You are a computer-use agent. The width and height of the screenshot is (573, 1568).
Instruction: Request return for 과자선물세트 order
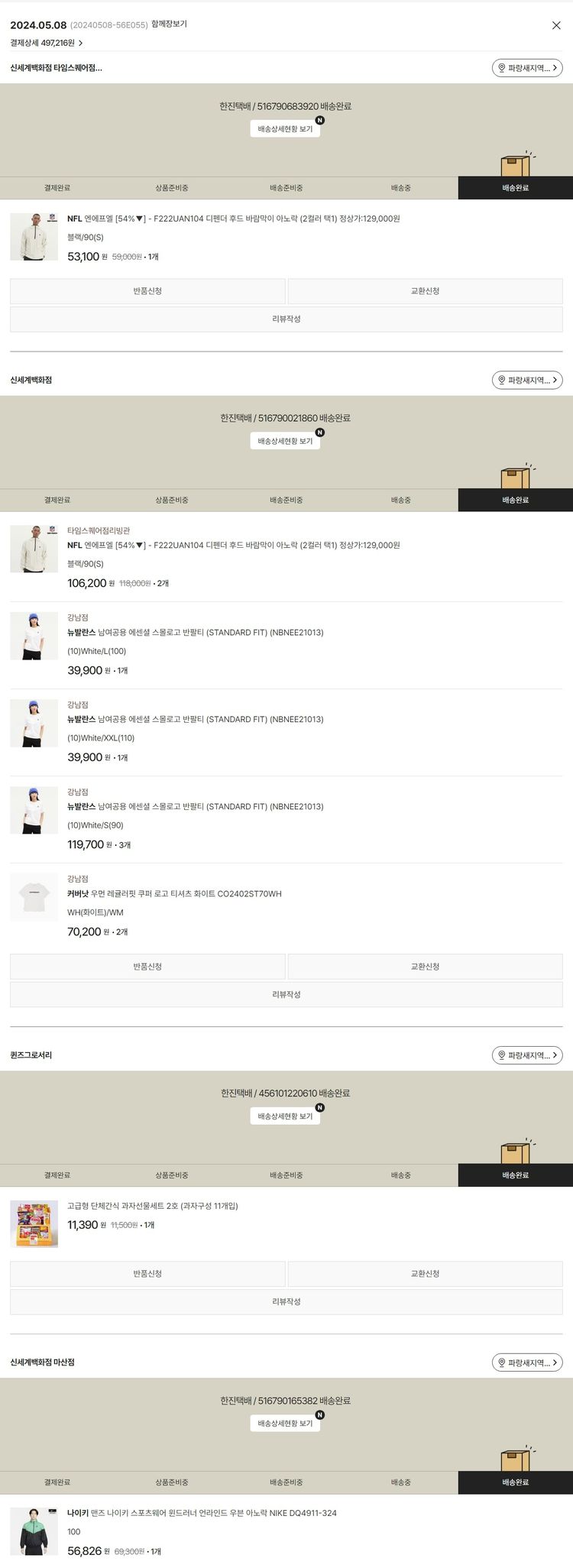click(147, 1274)
